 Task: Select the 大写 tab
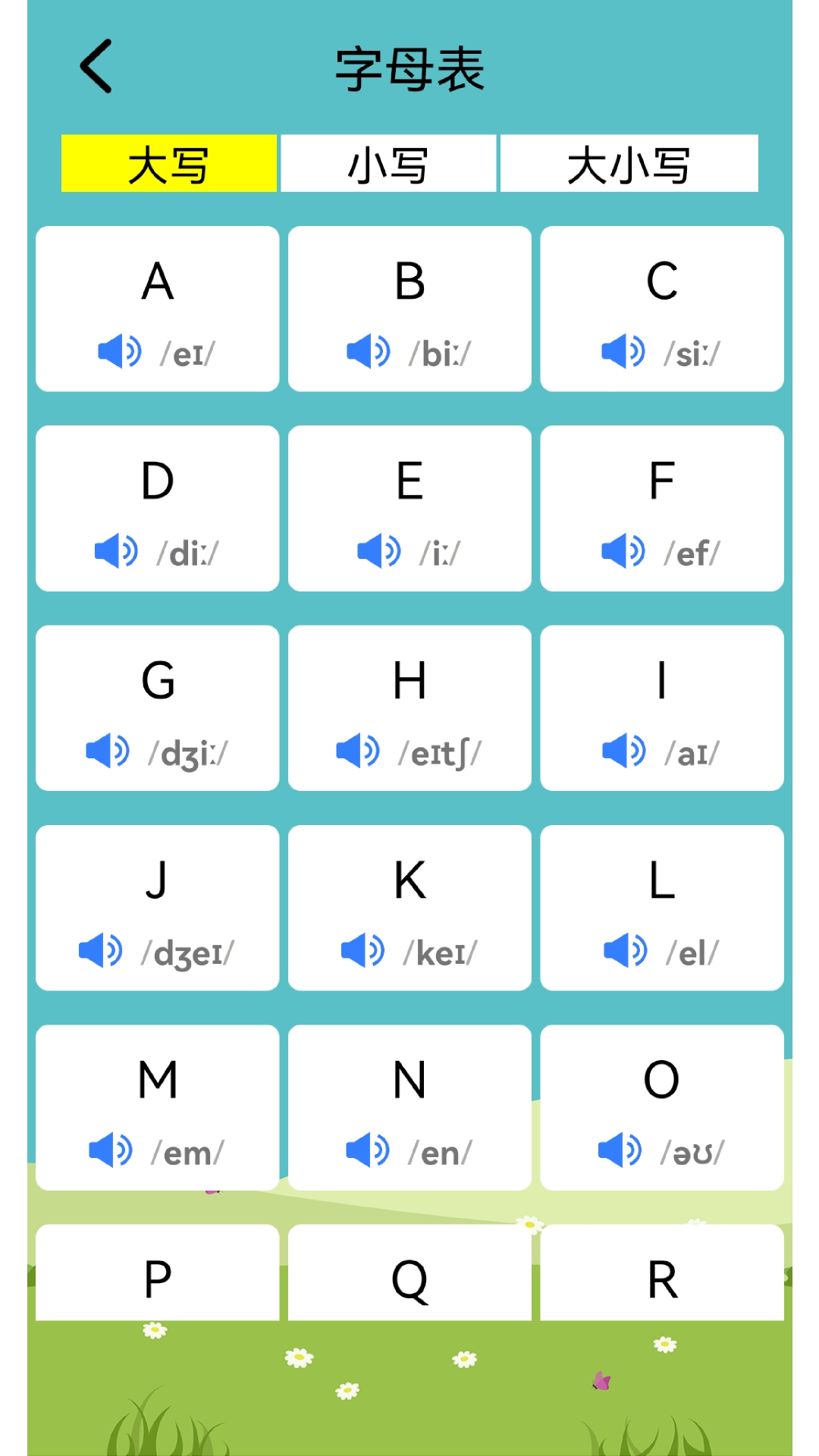tap(168, 164)
